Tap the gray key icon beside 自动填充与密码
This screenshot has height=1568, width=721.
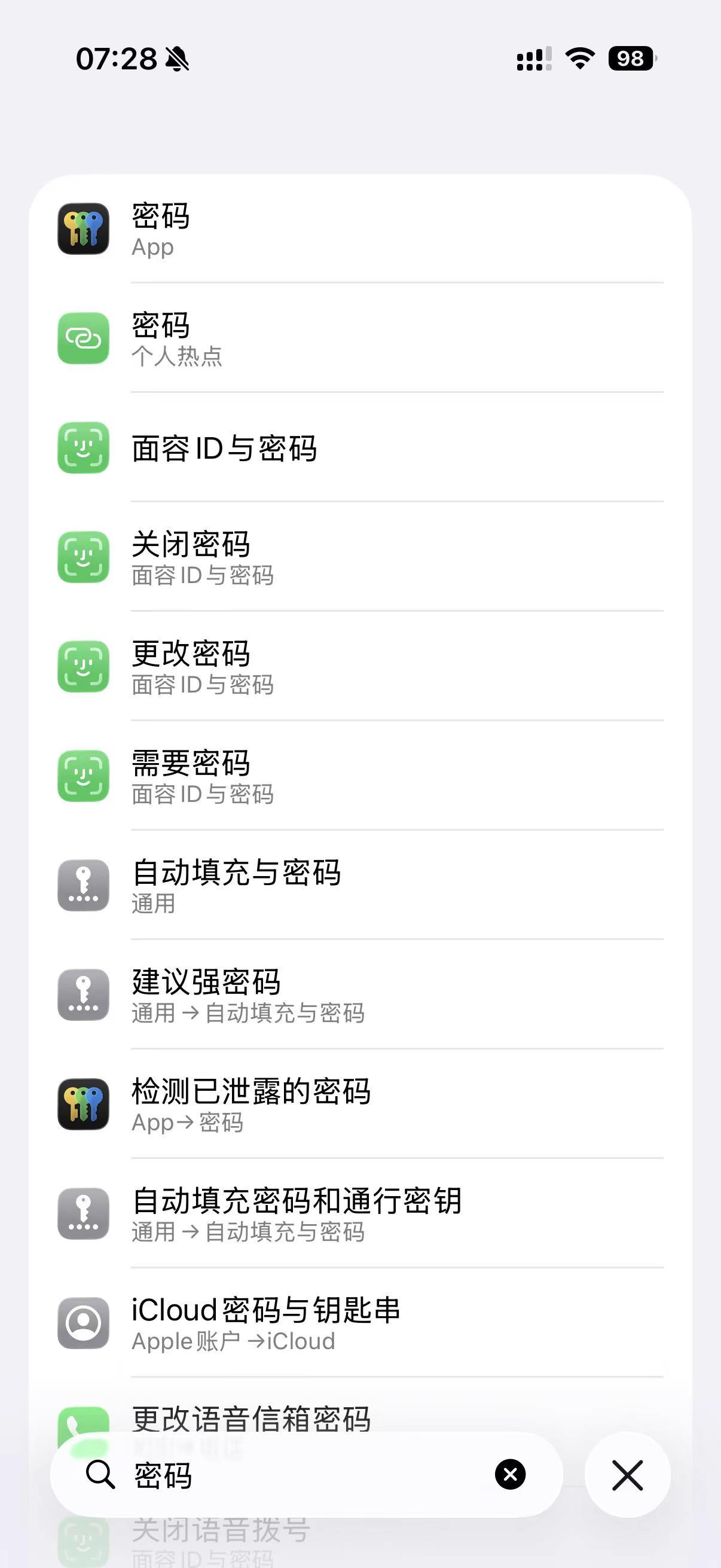[x=83, y=886]
